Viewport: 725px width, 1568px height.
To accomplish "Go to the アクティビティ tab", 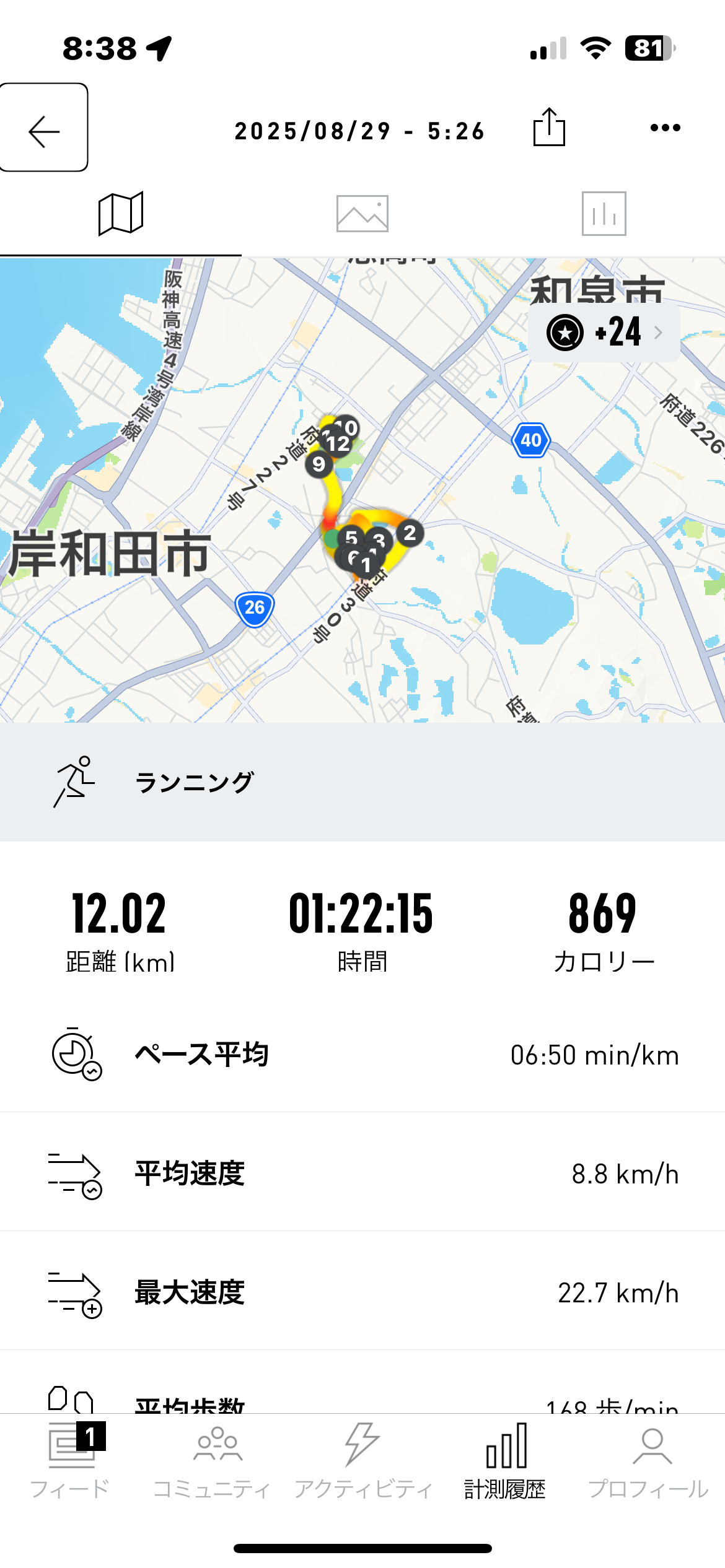I will [363, 1461].
